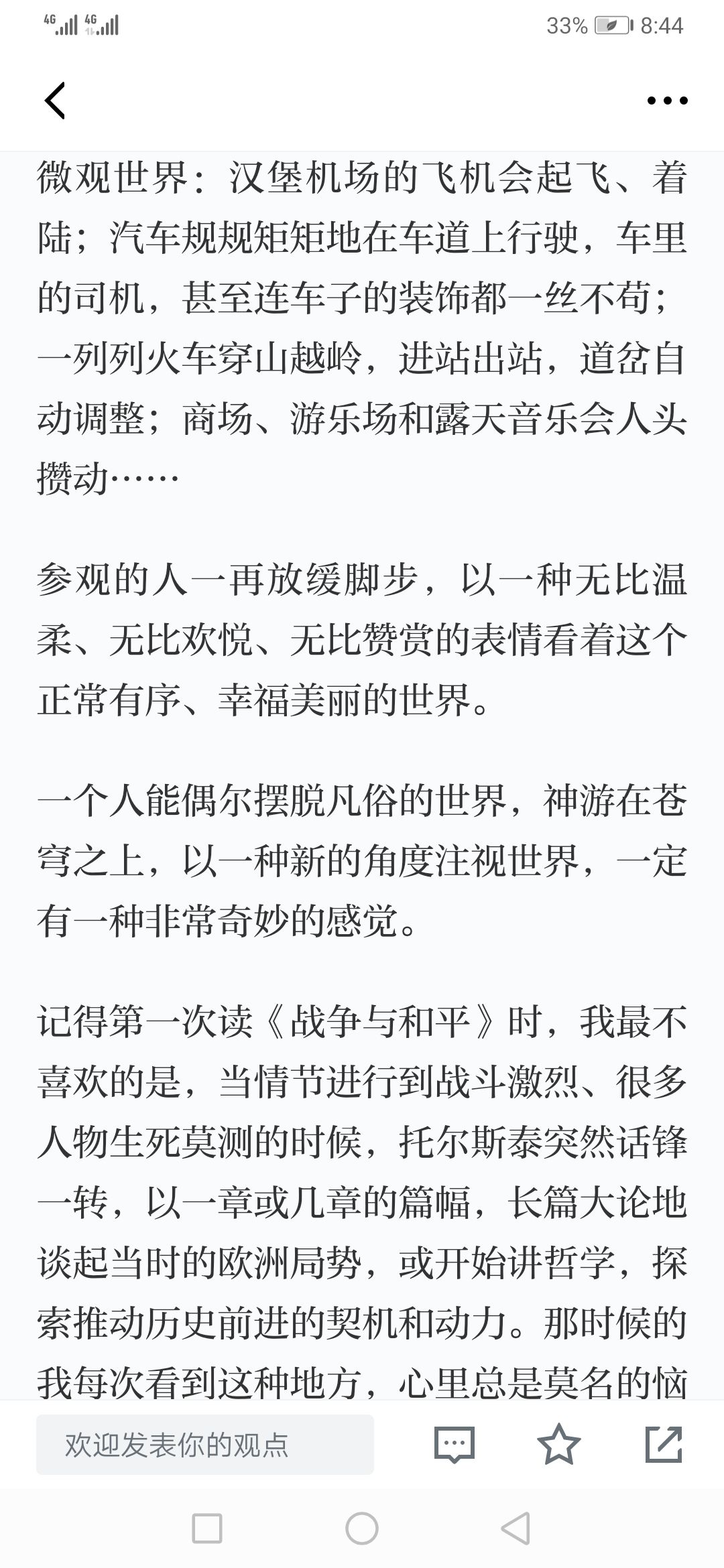Image resolution: width=724 pixels, height=1568 pixels.
Task: Open the comments bubble icon
Action: tap(455, 1445)
